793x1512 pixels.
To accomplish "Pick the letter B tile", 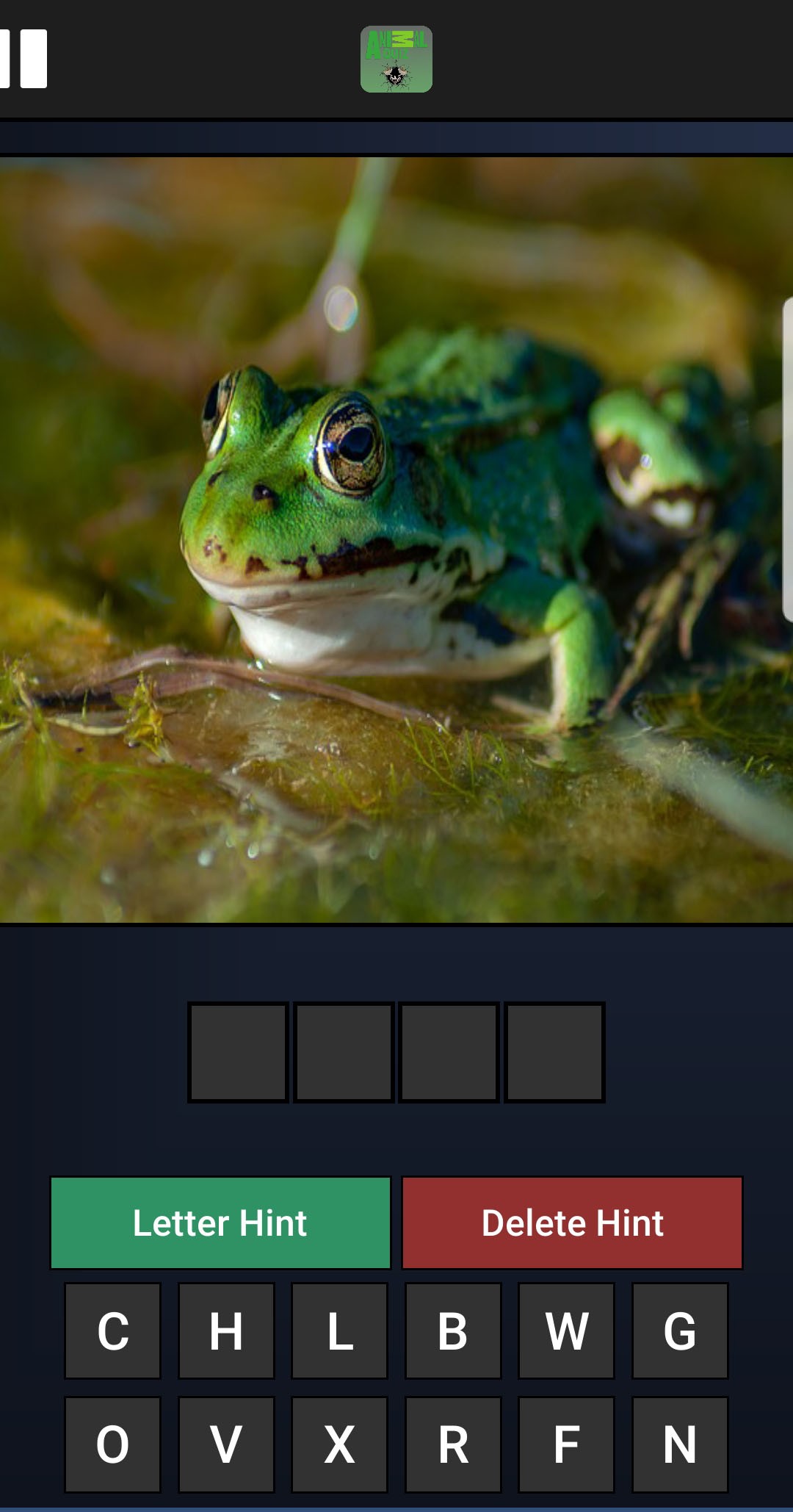I will point(453,1331).
